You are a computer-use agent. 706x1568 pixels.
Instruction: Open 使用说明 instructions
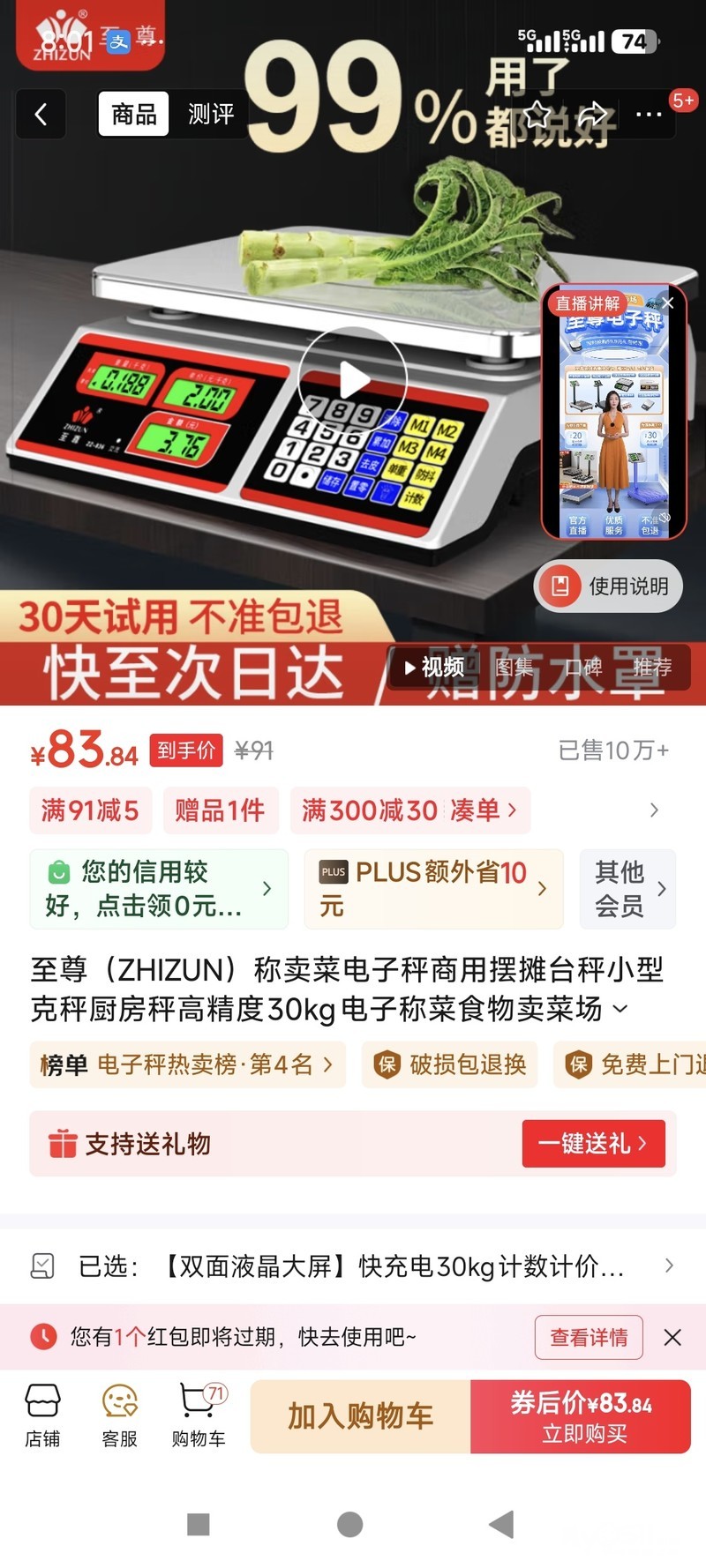coord(608,586)
